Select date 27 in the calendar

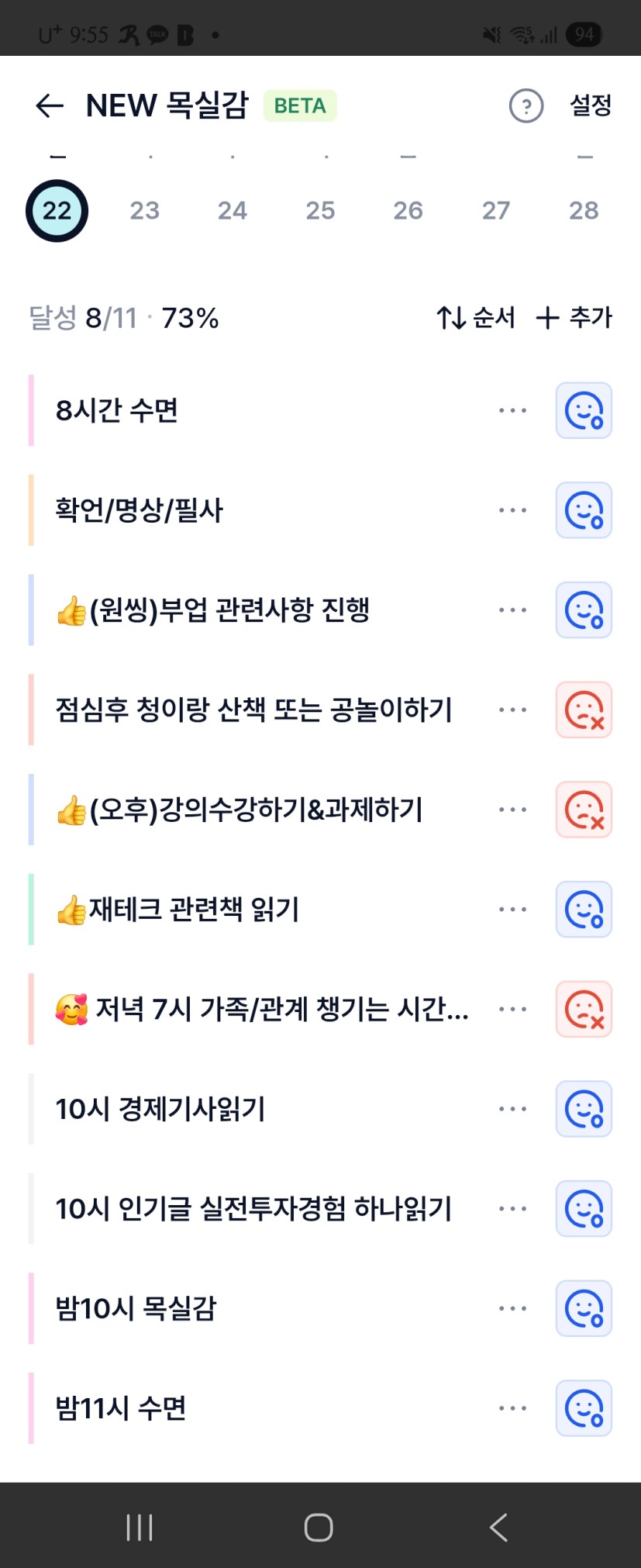click(496, 210)
